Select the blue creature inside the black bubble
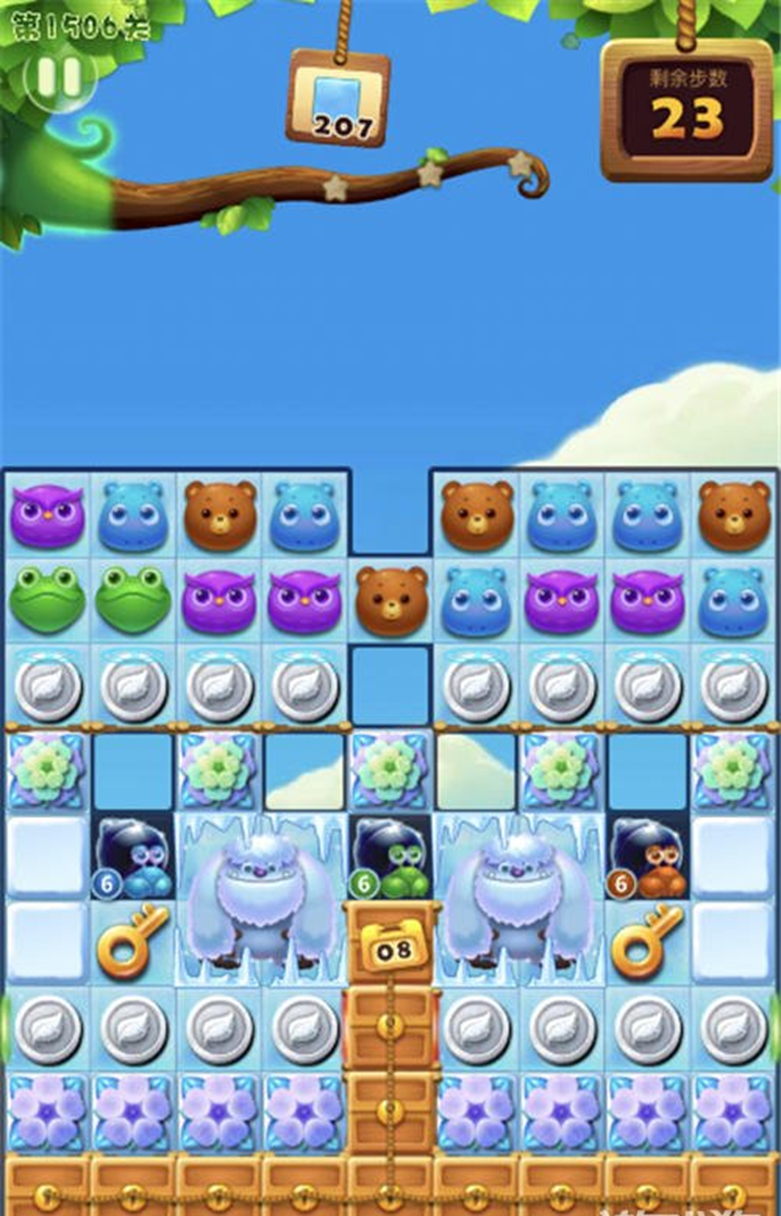Image resolution: width=781 pixels, height=1216 pixels. (x=134, y=858)
